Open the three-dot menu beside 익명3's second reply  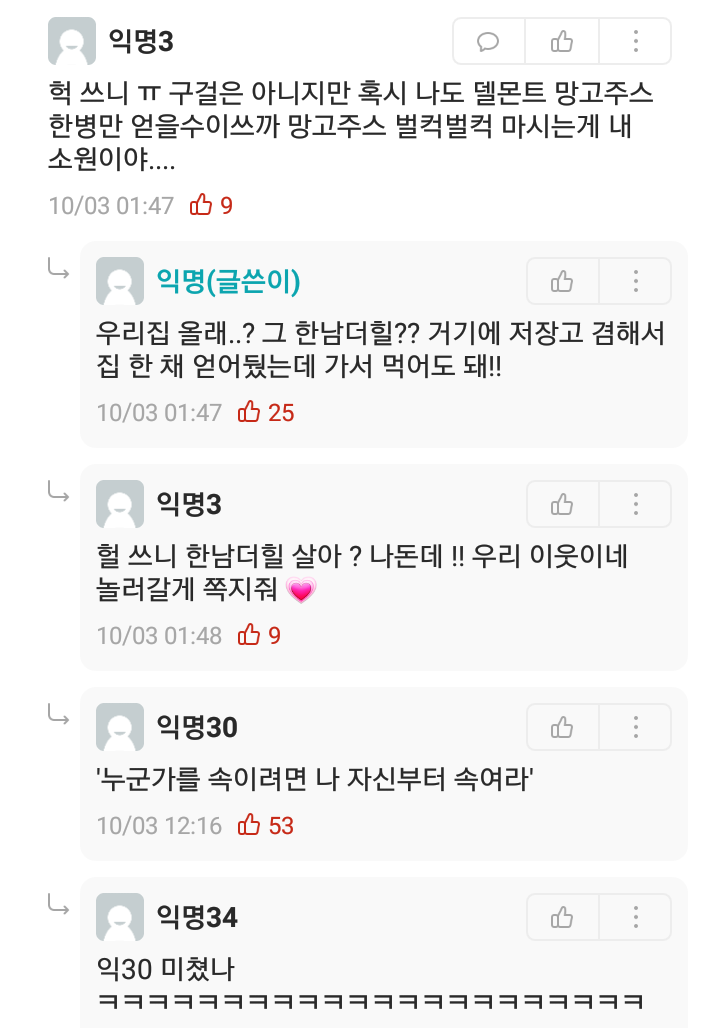(x=635, y=504)
